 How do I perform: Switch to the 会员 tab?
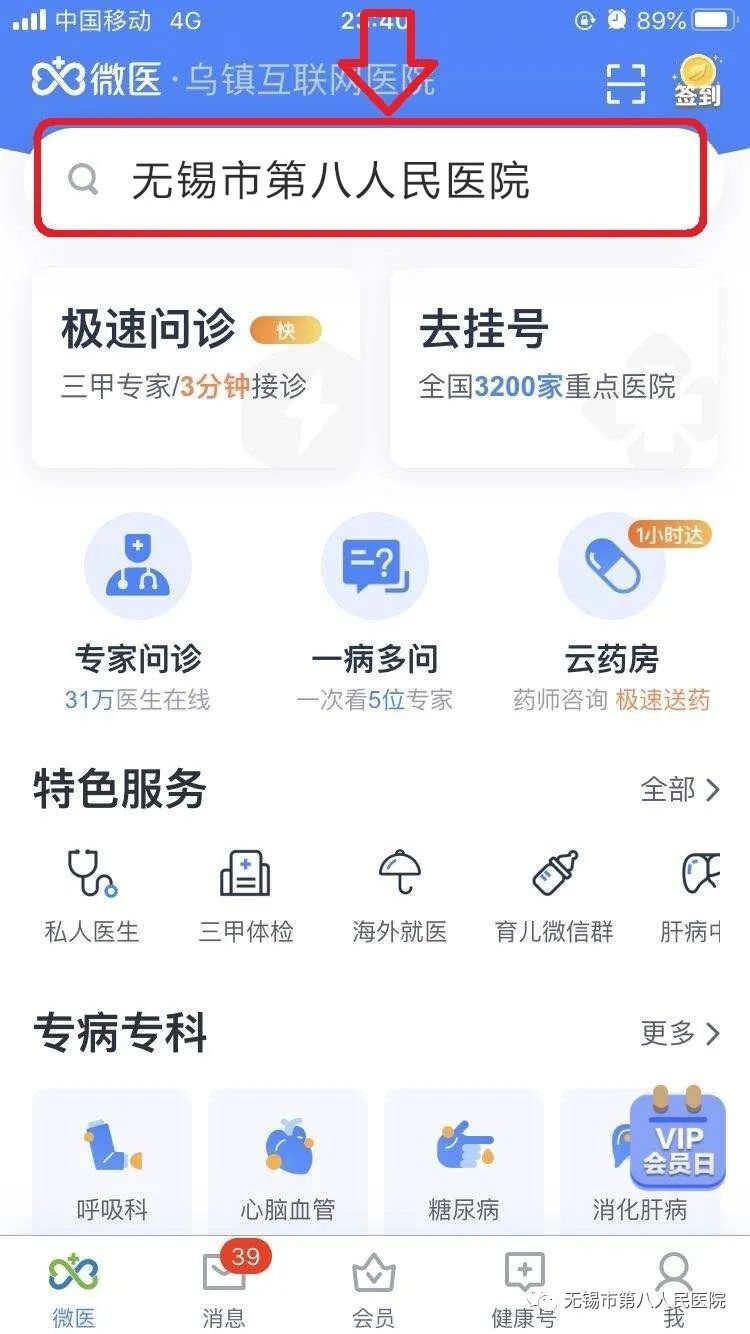point(374,1288)
